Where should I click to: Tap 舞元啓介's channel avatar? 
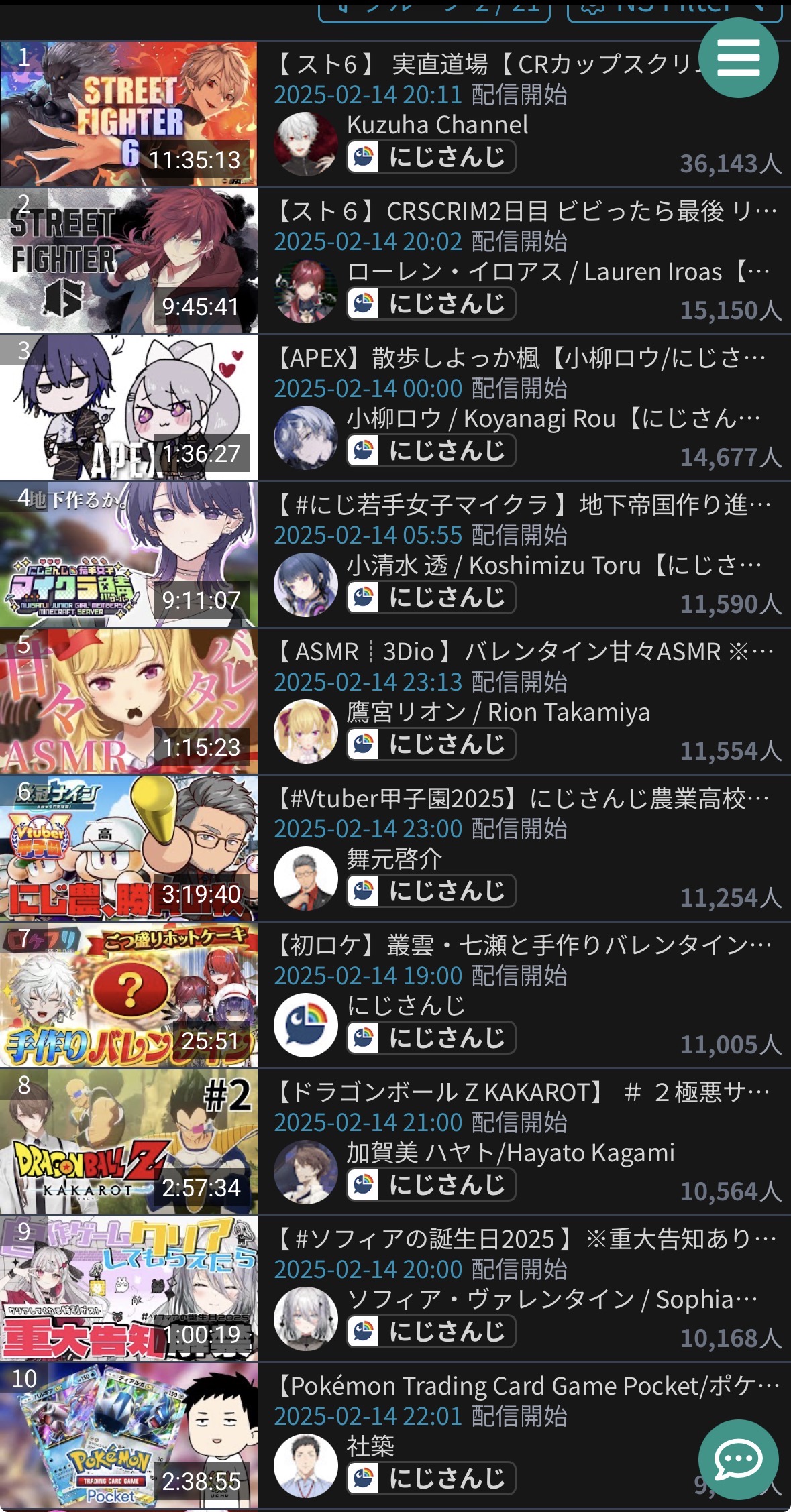point(306,878)
